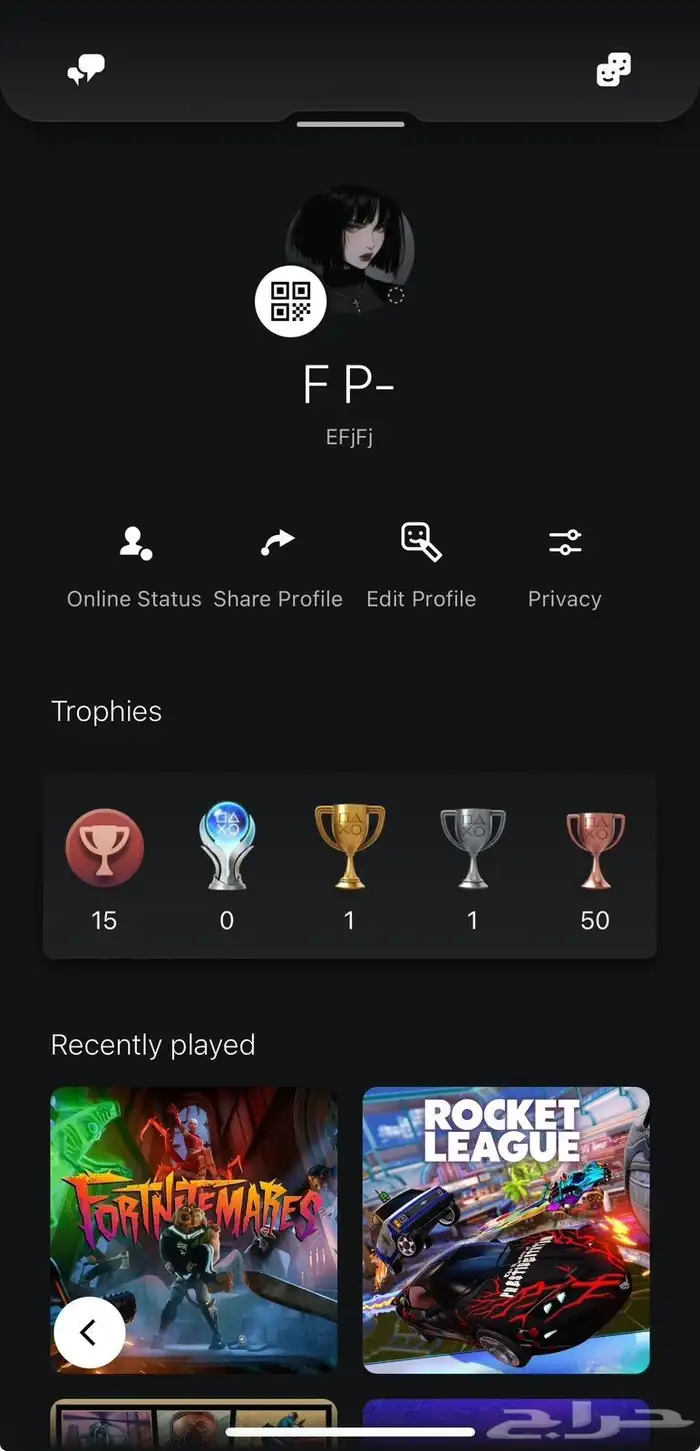Open Privacy settings
700x1451 pixels.
(x=565, y=566)
